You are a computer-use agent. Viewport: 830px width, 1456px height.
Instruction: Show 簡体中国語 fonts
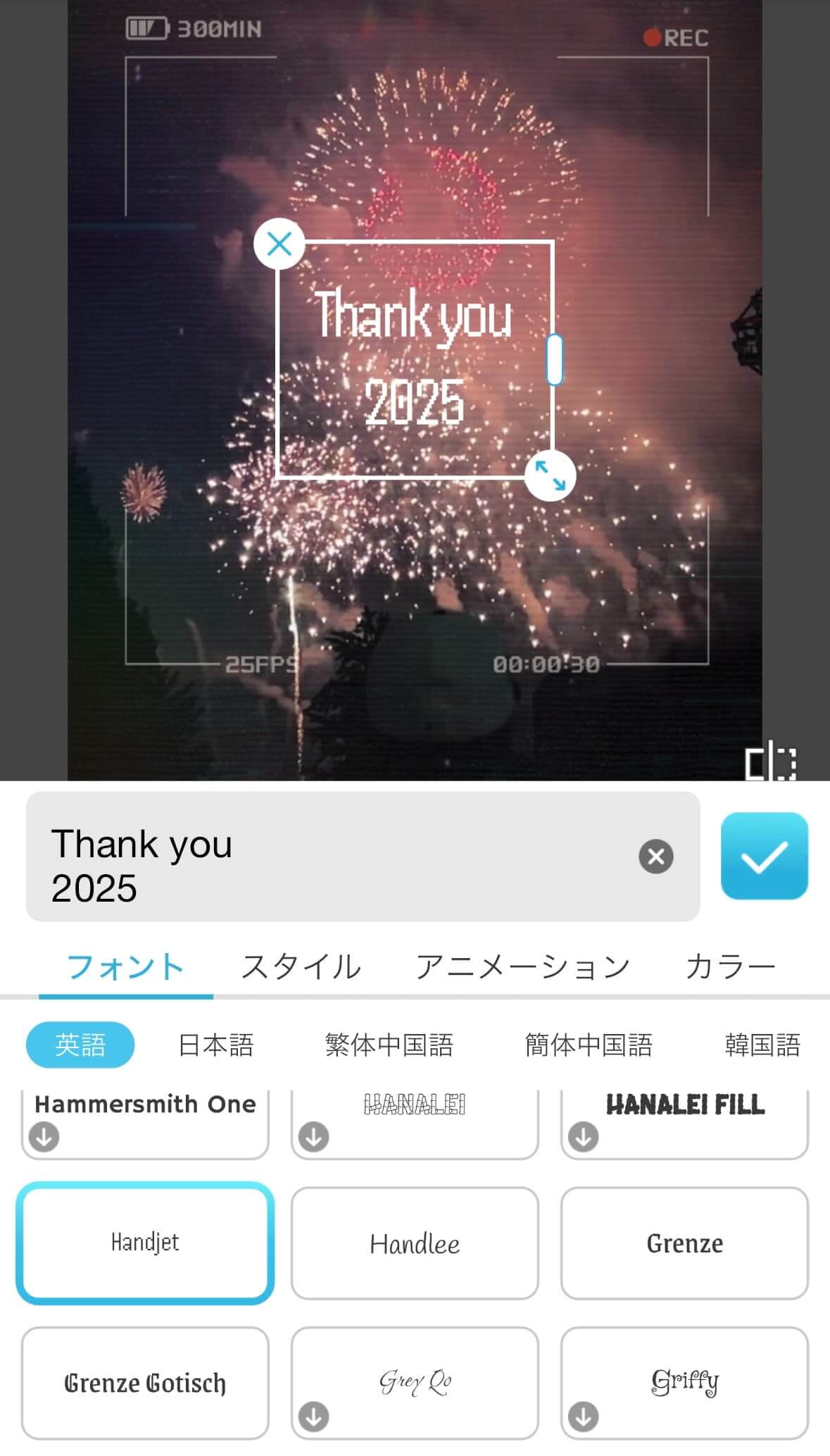[x=589, y=1045]
